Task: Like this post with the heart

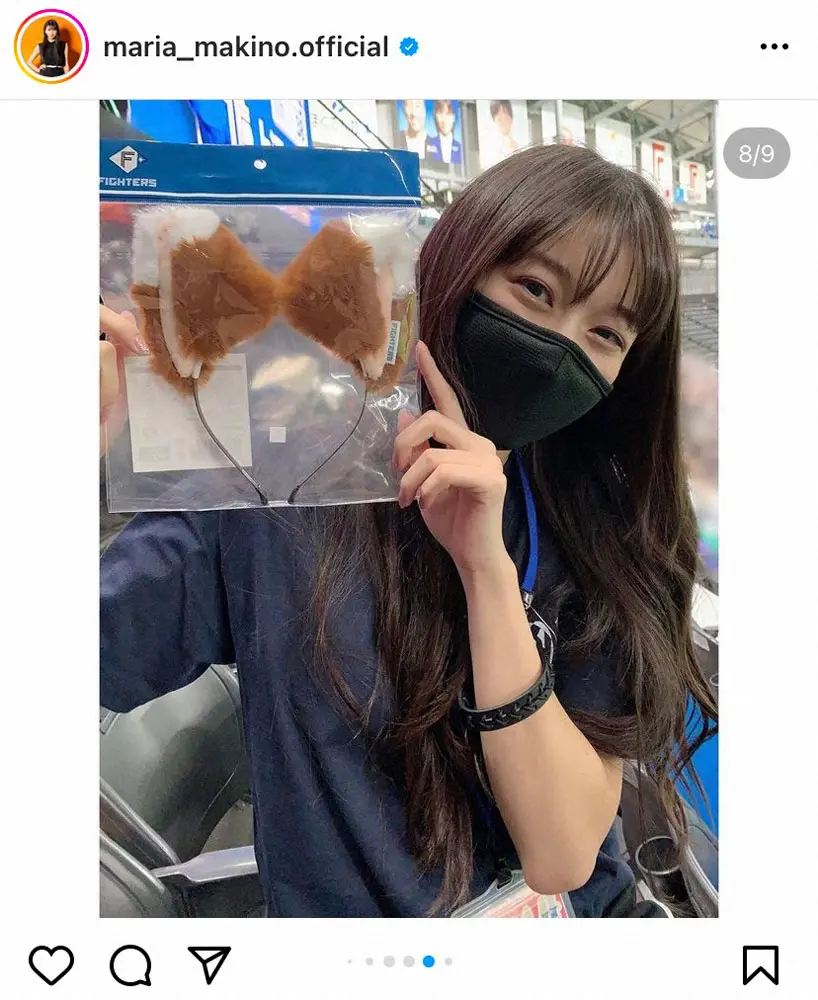Action: tap(51, 965)
